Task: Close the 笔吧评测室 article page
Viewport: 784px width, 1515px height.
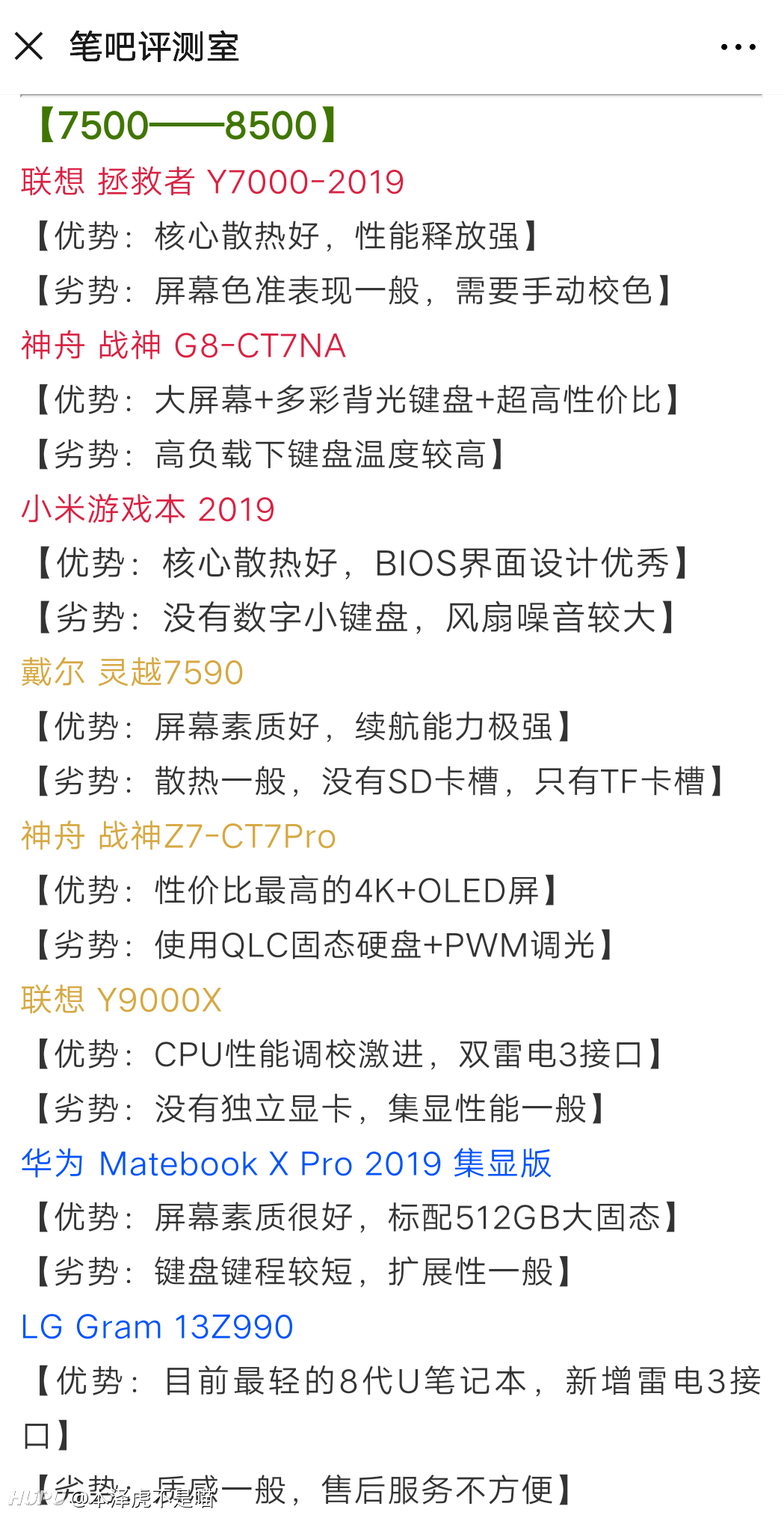Action: pos(29,46)
